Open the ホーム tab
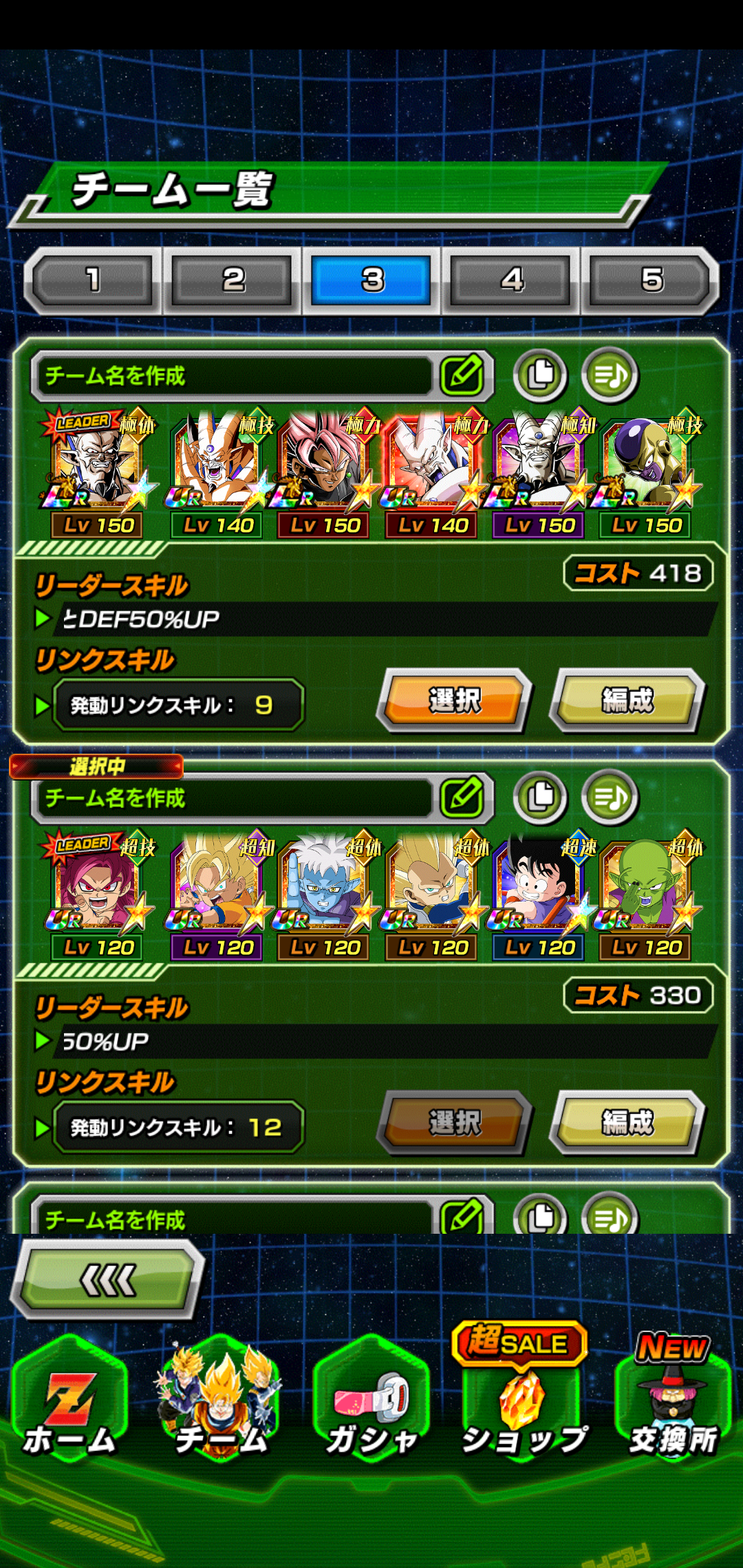Image resolution: width=743 pixels, height=1568 pixels. click(69, 1403)
